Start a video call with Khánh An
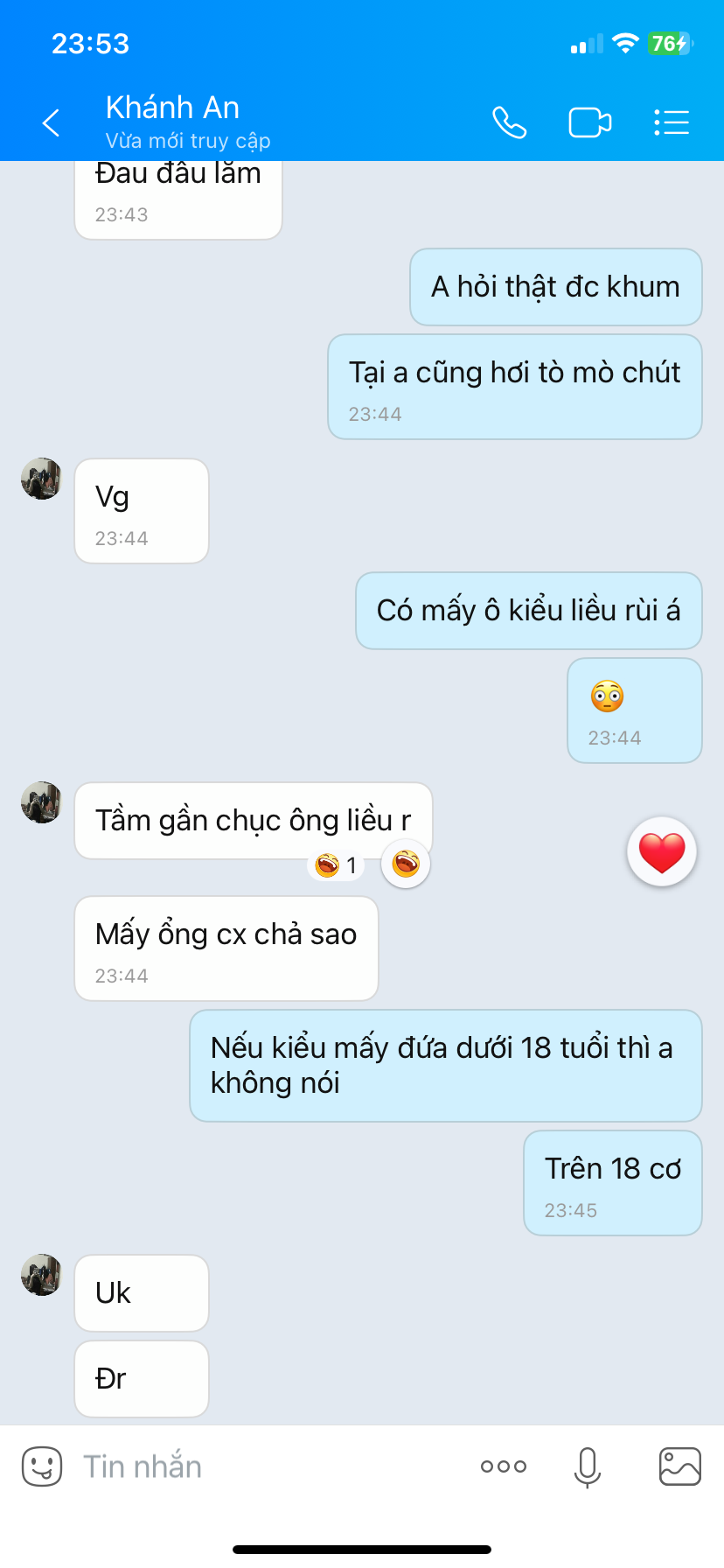Viewport: 724px width, 1568px height. (x=589, y=122)
